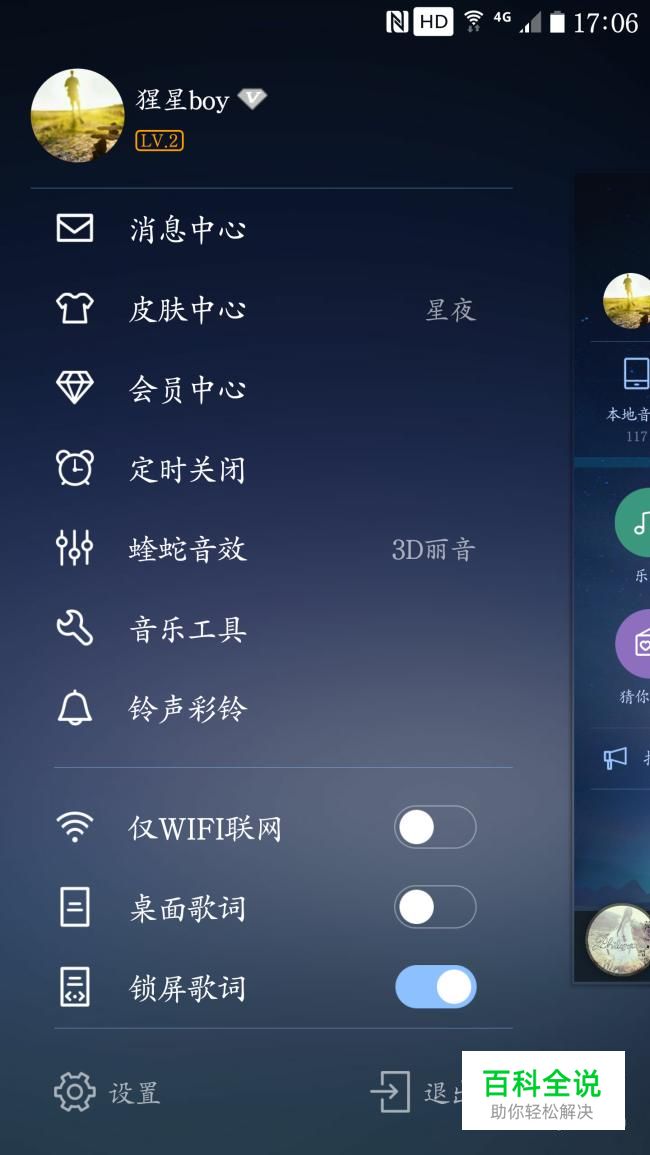Open the 猩星boy profile avatar
650x1155 pixels.
tap(78, 115)
